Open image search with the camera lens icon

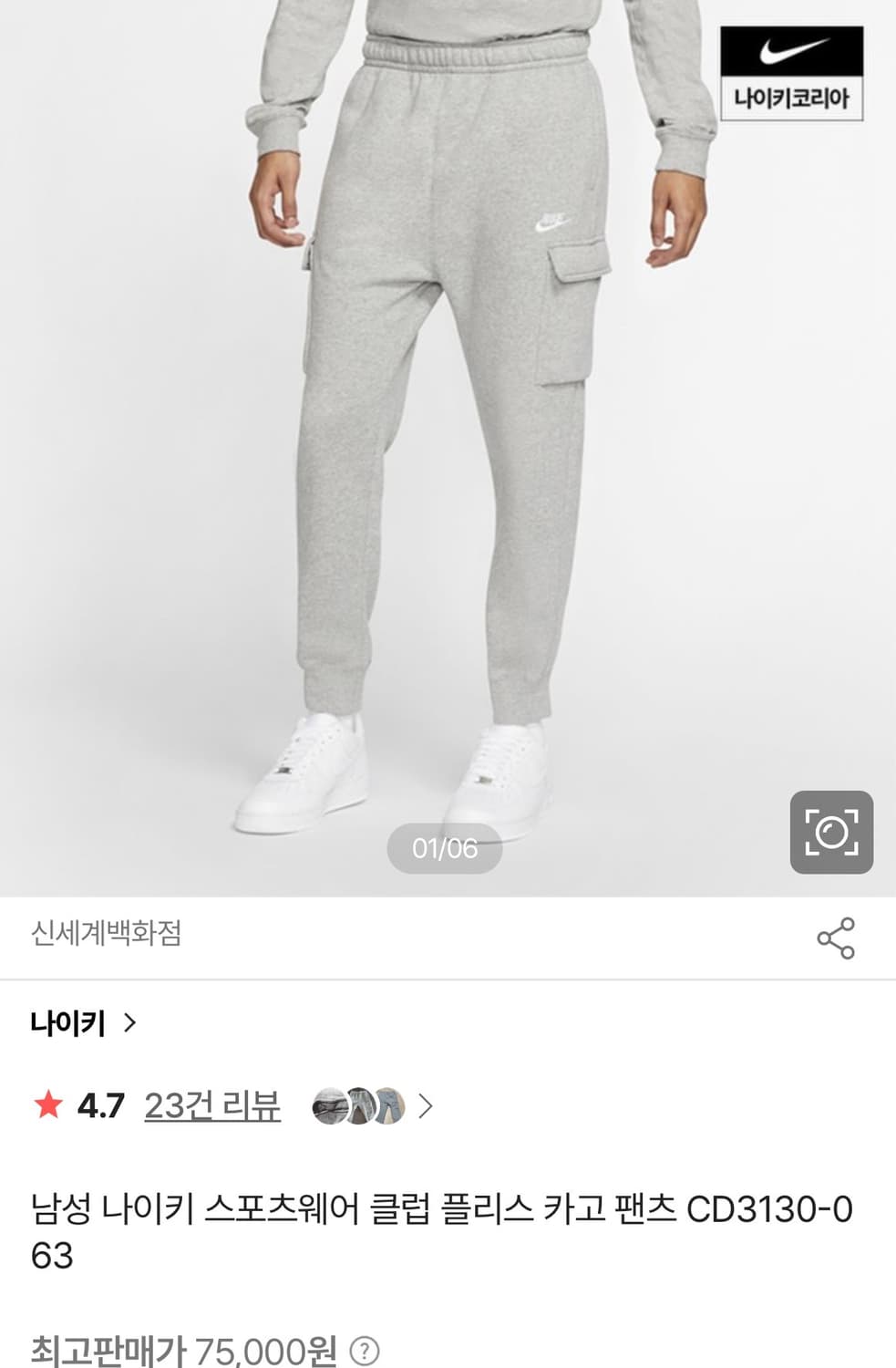[x=831, y=831]
